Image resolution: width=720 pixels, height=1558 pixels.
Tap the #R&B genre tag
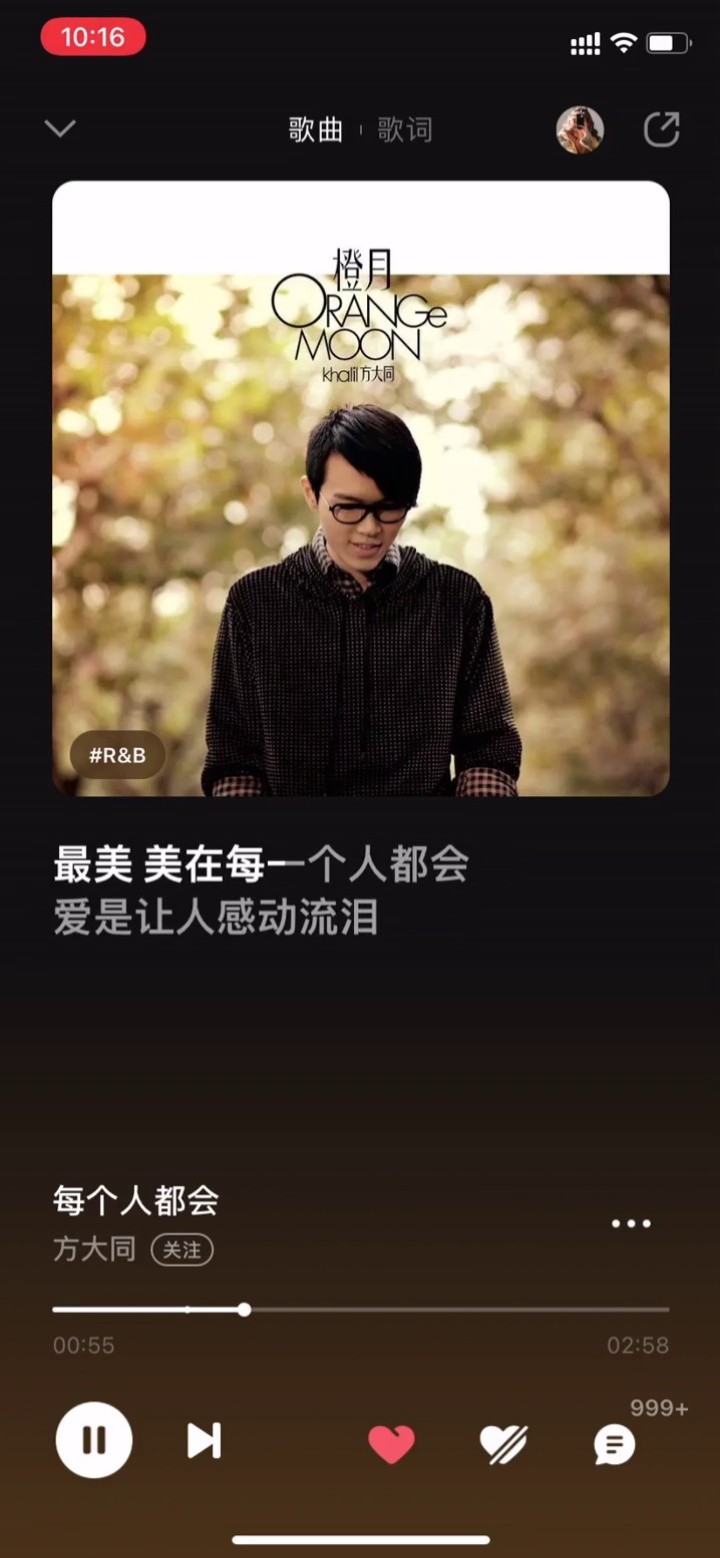[x=117, y=756]
